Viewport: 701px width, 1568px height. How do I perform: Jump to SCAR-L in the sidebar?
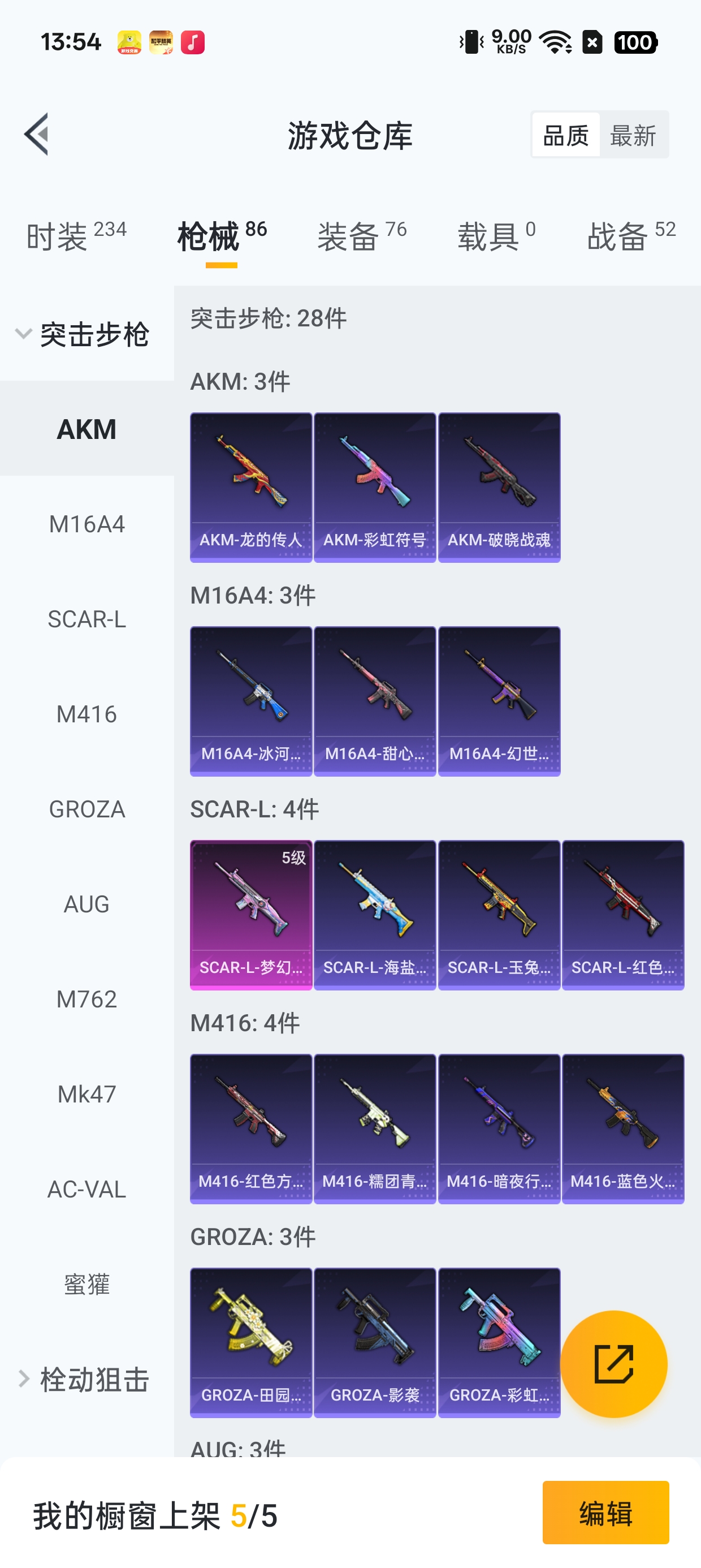click(87, 619)
